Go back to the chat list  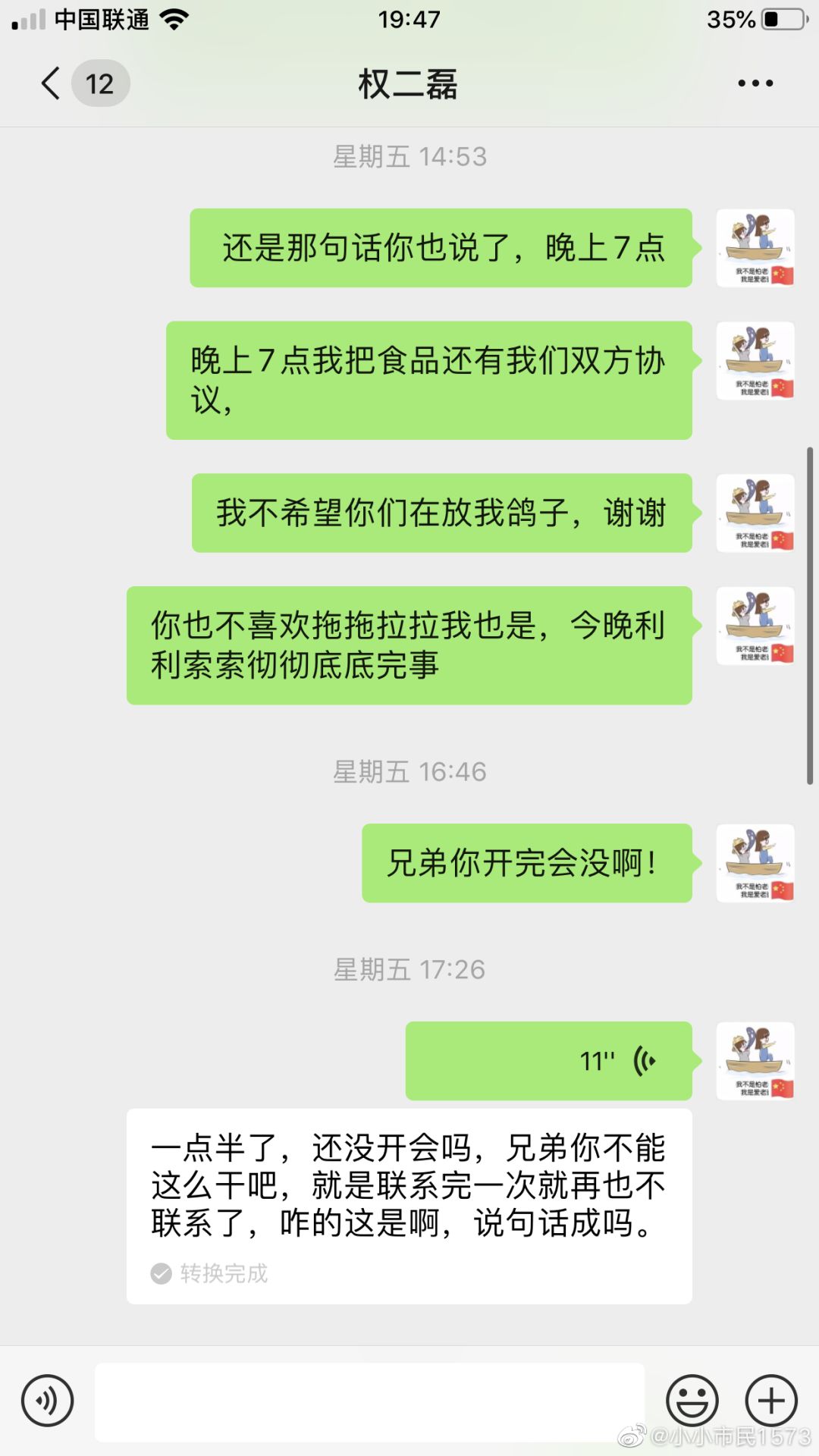(x=52, y=83)
